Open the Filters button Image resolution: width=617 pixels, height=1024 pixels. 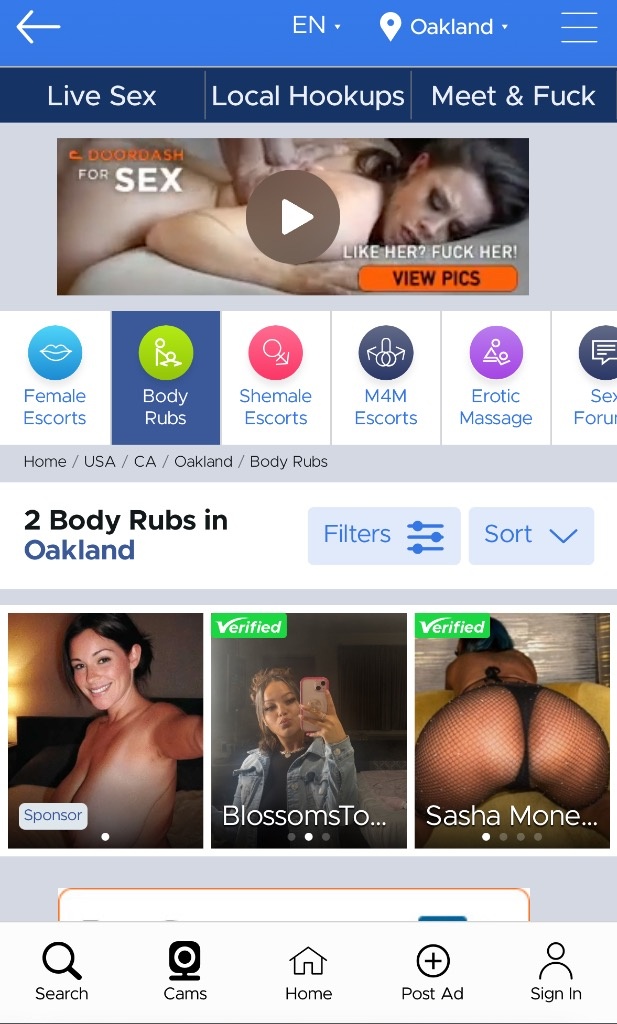pos(383,535)
